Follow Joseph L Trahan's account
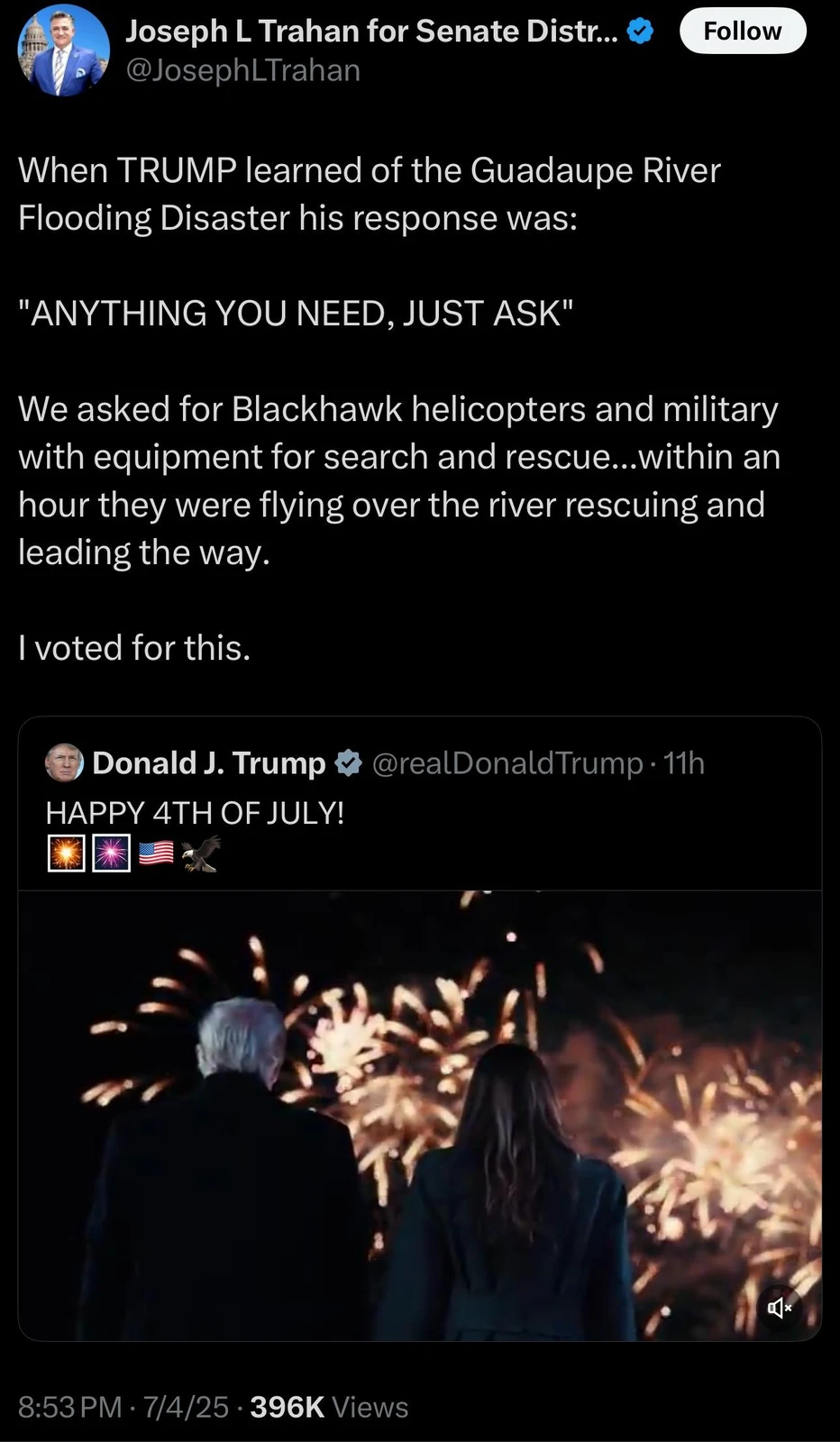This screenshot has height=1442, width=840. [x=742, y=32]
